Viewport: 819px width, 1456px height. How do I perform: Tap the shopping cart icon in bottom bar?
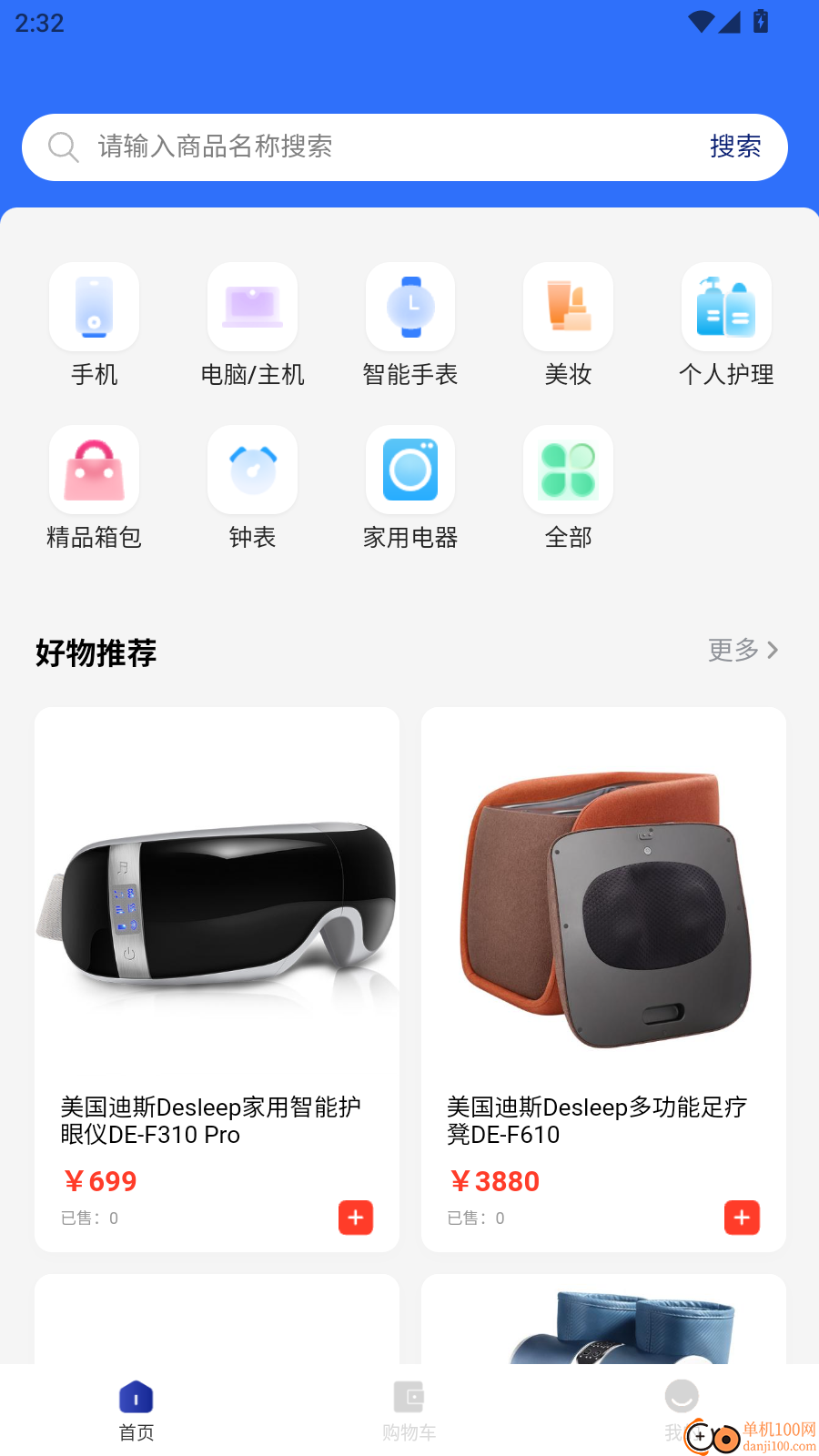tap(409, 1395)
